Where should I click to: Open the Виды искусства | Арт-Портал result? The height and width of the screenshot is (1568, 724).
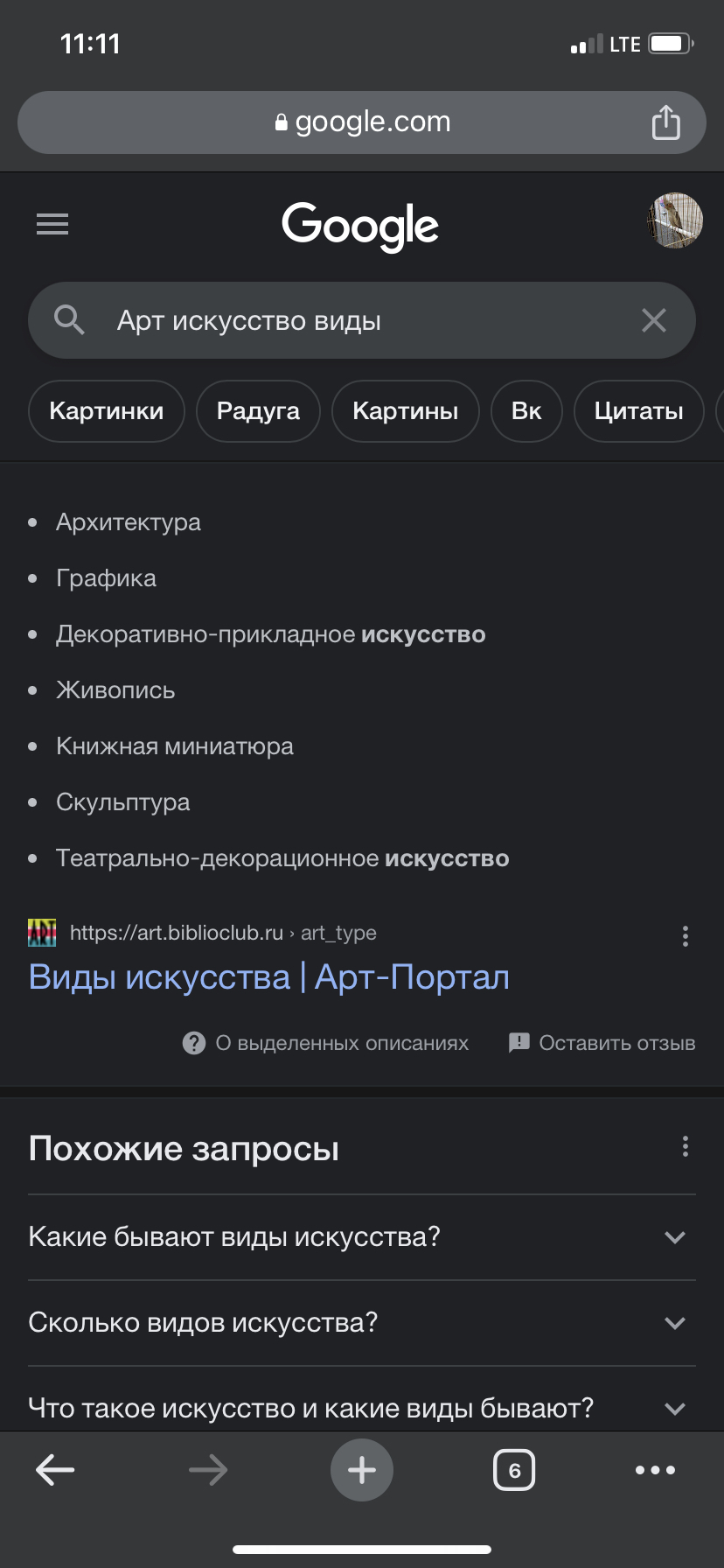268,976
